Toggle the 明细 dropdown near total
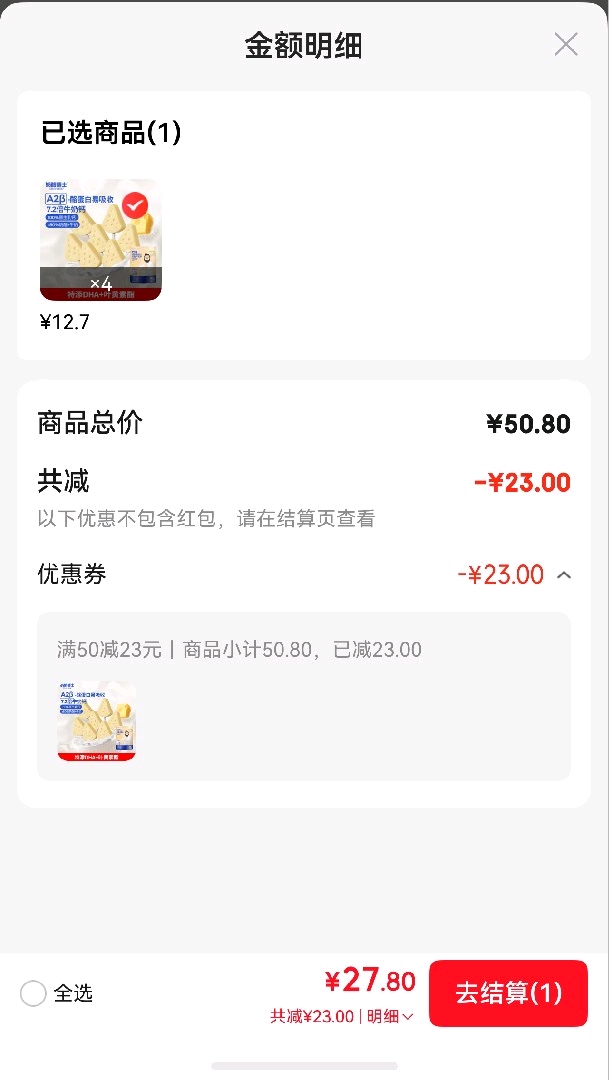The image size is (609, 1080). (x=390, y=1016)
